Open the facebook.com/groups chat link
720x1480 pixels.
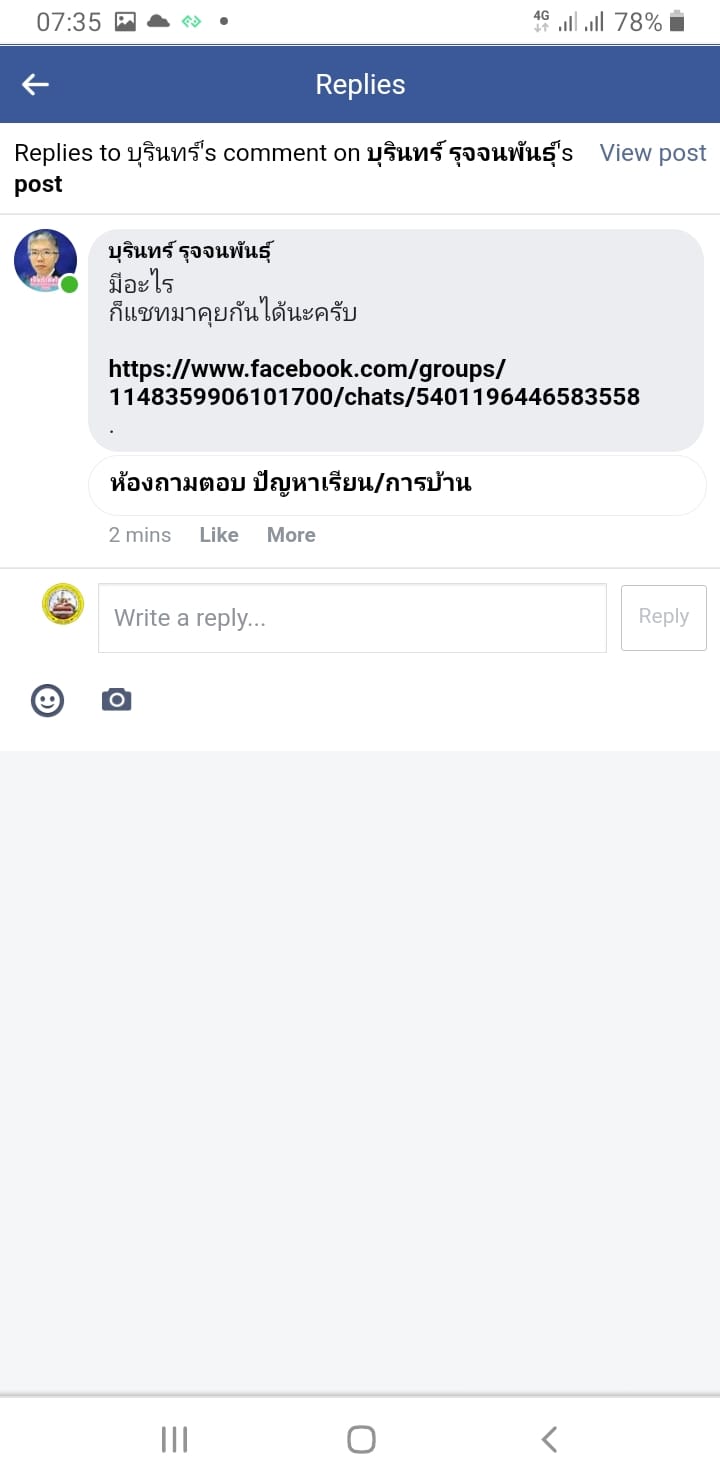pyautogui.click(x=374, y=383)
